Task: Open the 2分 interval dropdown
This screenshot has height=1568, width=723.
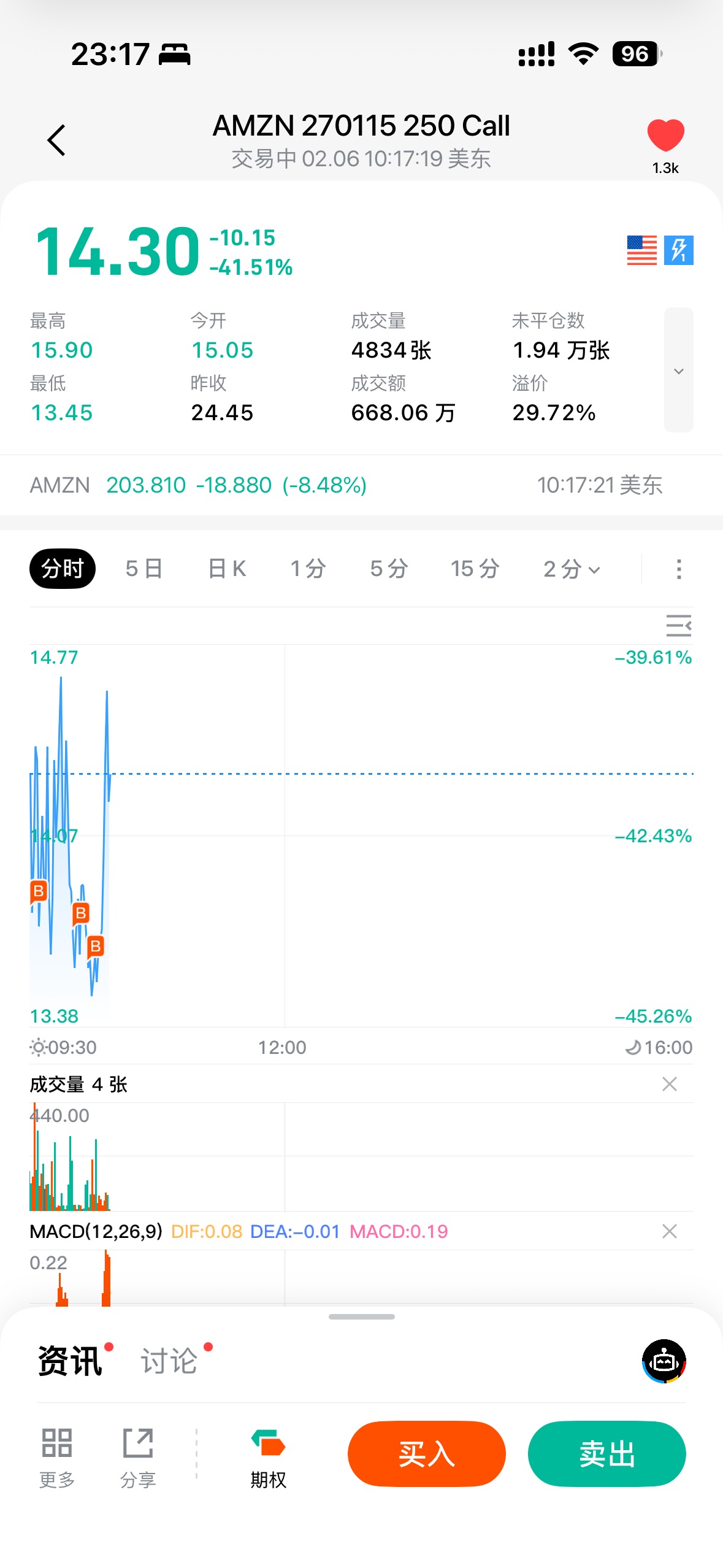Action: click(572, 569)
